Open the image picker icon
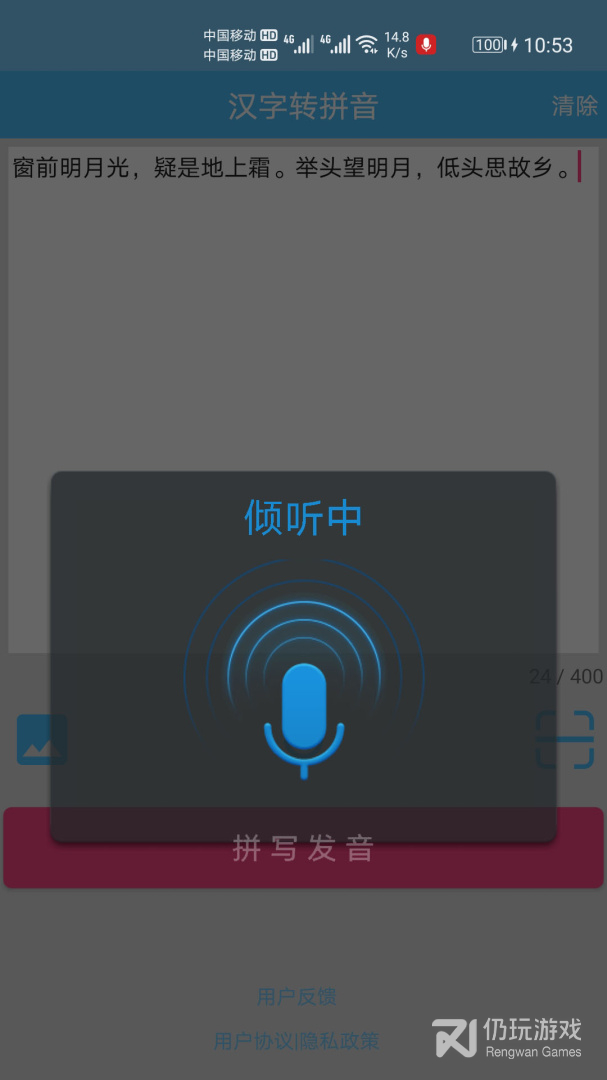 pos(42,740)
